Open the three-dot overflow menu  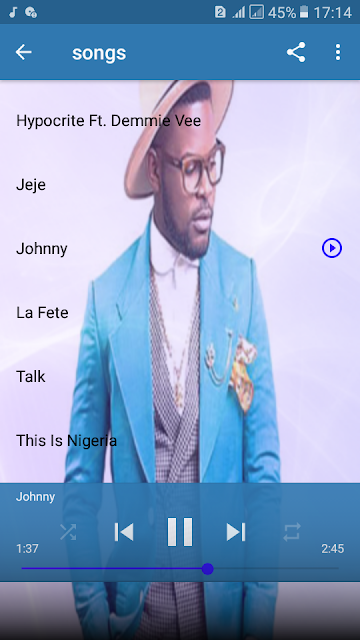tap(338, 52)
